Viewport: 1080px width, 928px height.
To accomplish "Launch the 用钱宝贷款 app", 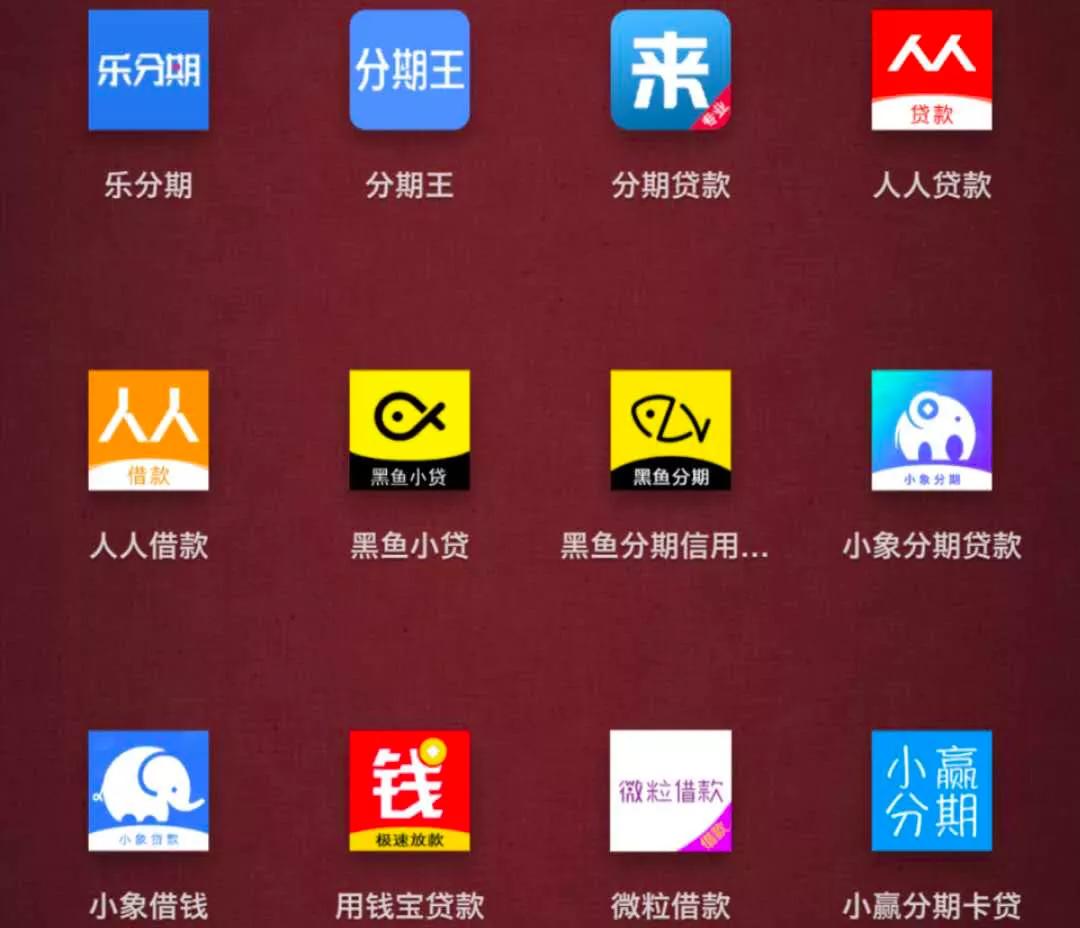I will (409, 790).
